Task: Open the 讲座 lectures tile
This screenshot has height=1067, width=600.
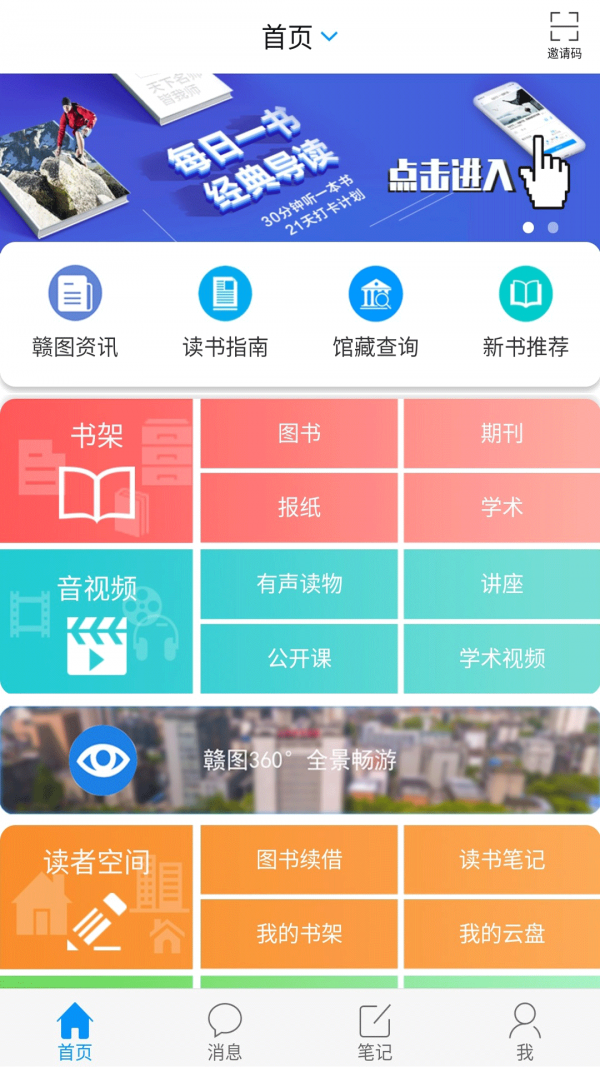Action: click(x=501, y=584)
